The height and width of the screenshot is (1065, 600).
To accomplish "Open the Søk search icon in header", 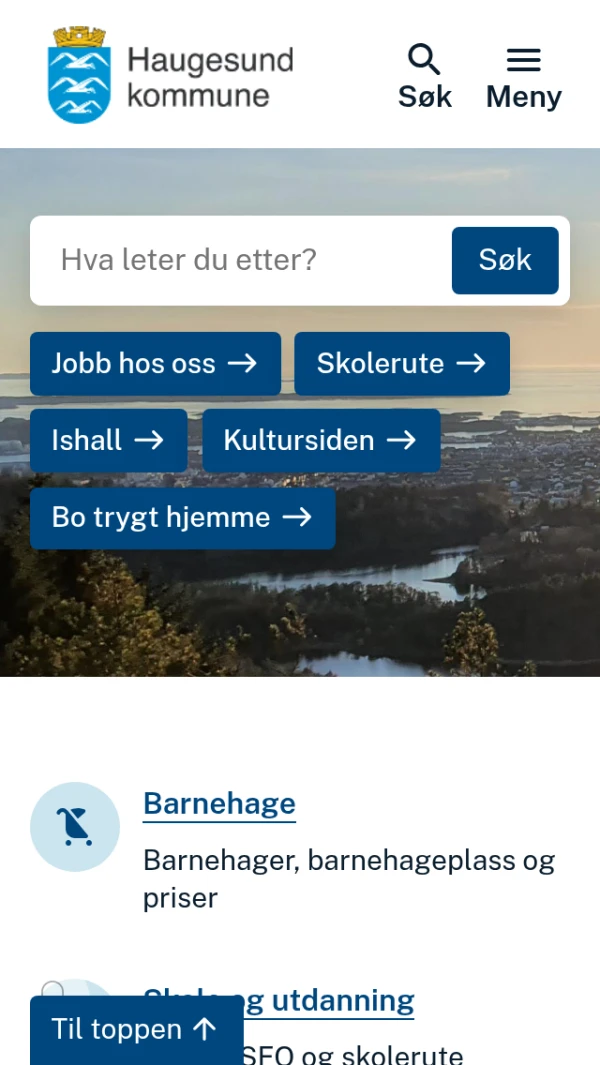I will tap(425, 76).
